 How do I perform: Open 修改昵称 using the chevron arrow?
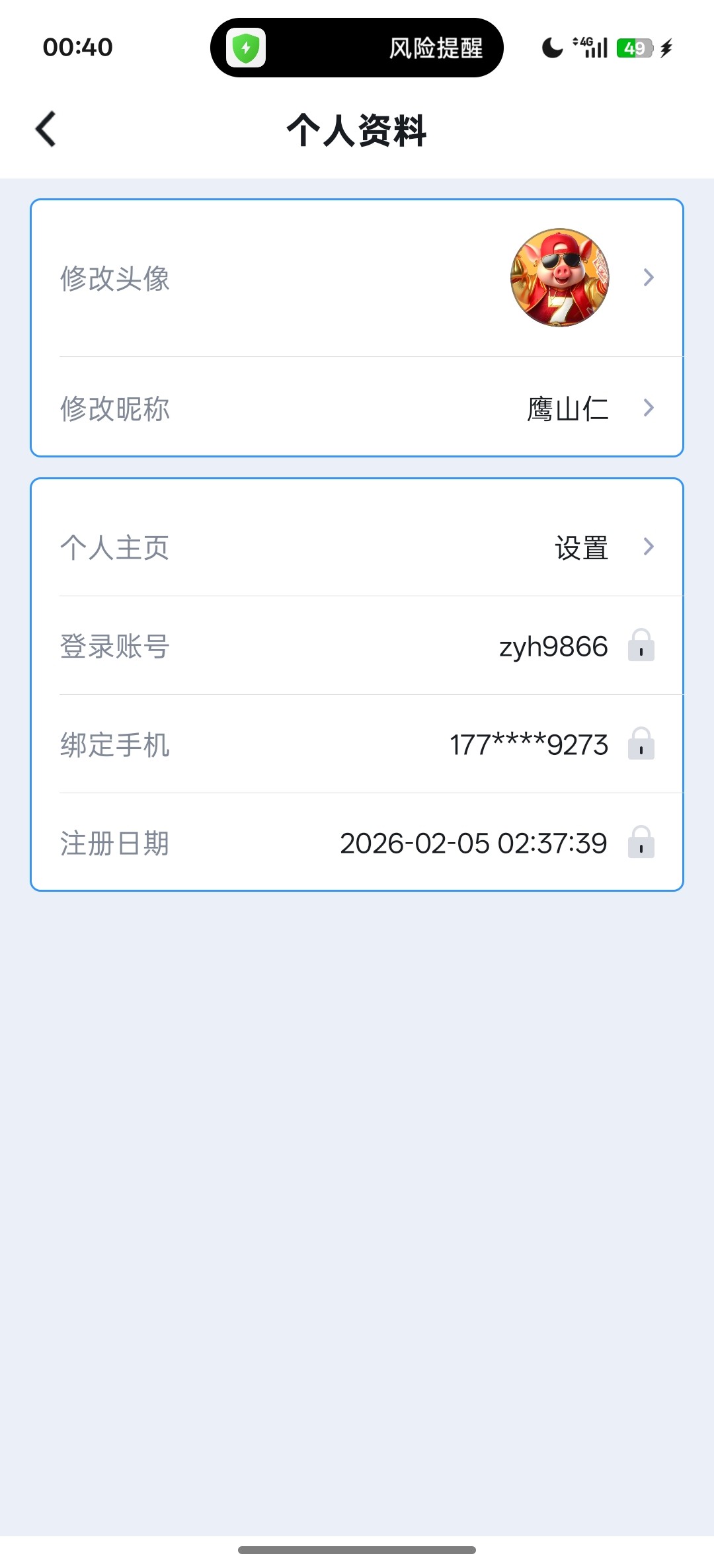pos(650,409)
